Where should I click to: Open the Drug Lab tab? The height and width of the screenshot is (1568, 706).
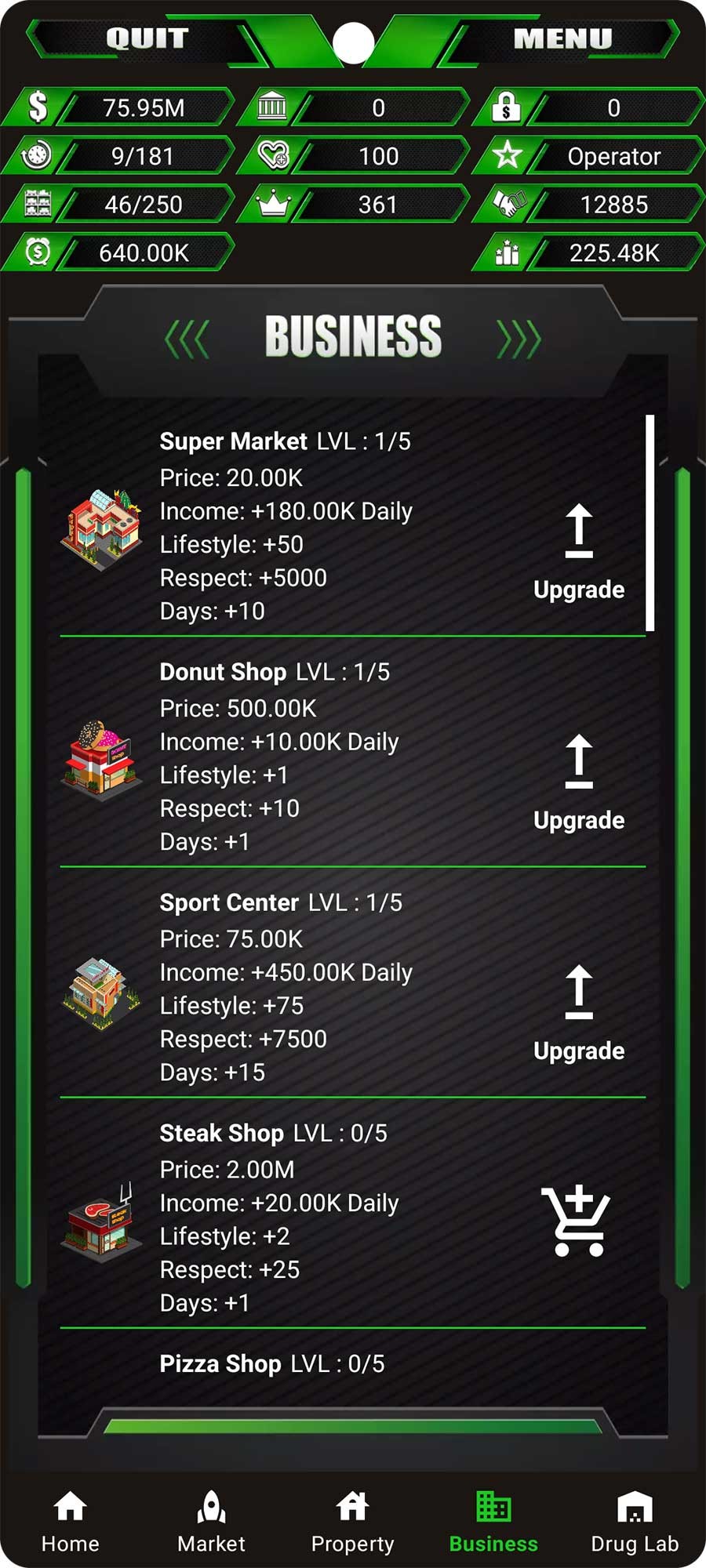[635, 1523]
